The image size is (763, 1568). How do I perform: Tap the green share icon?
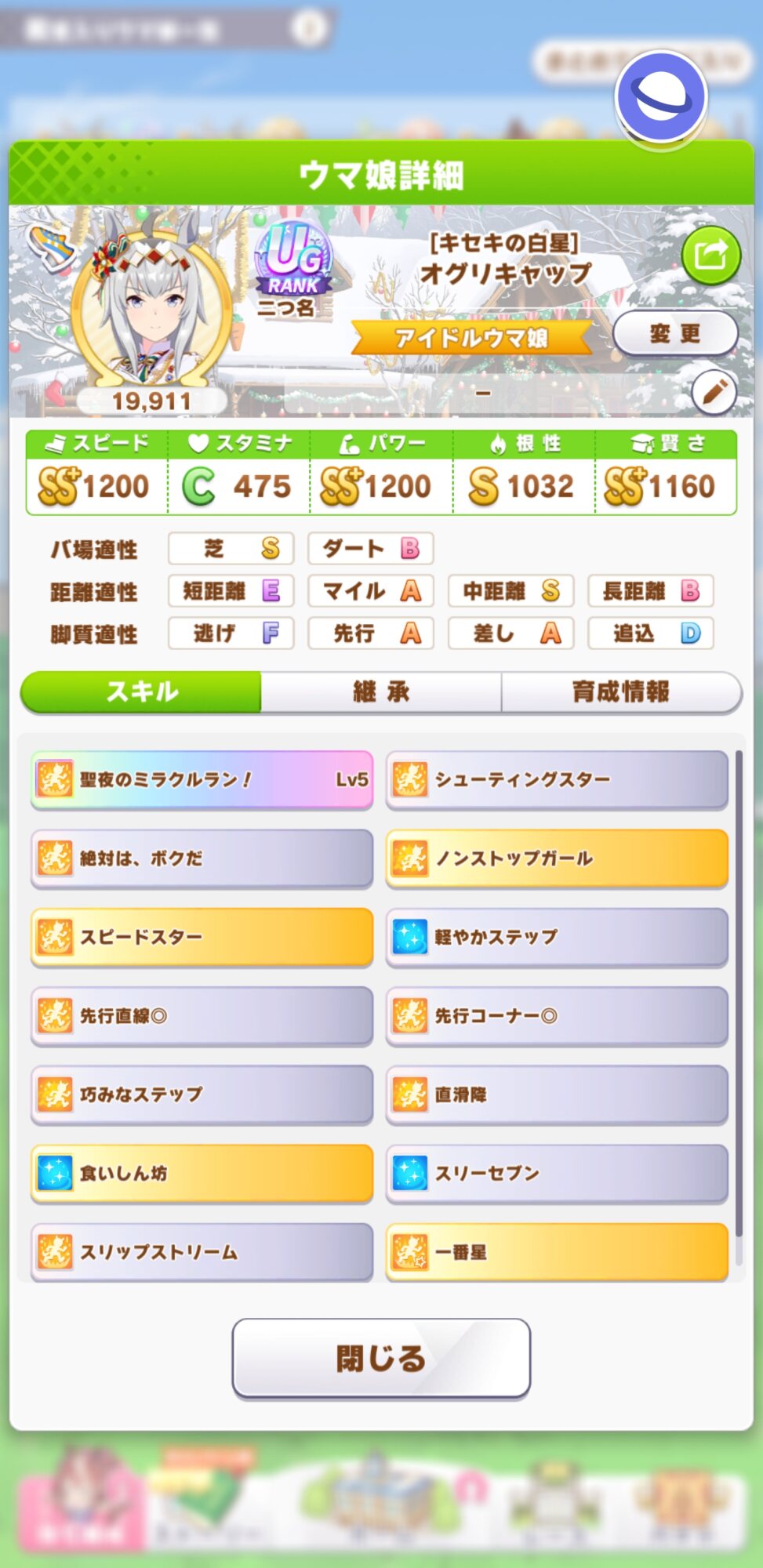(710, 256)
